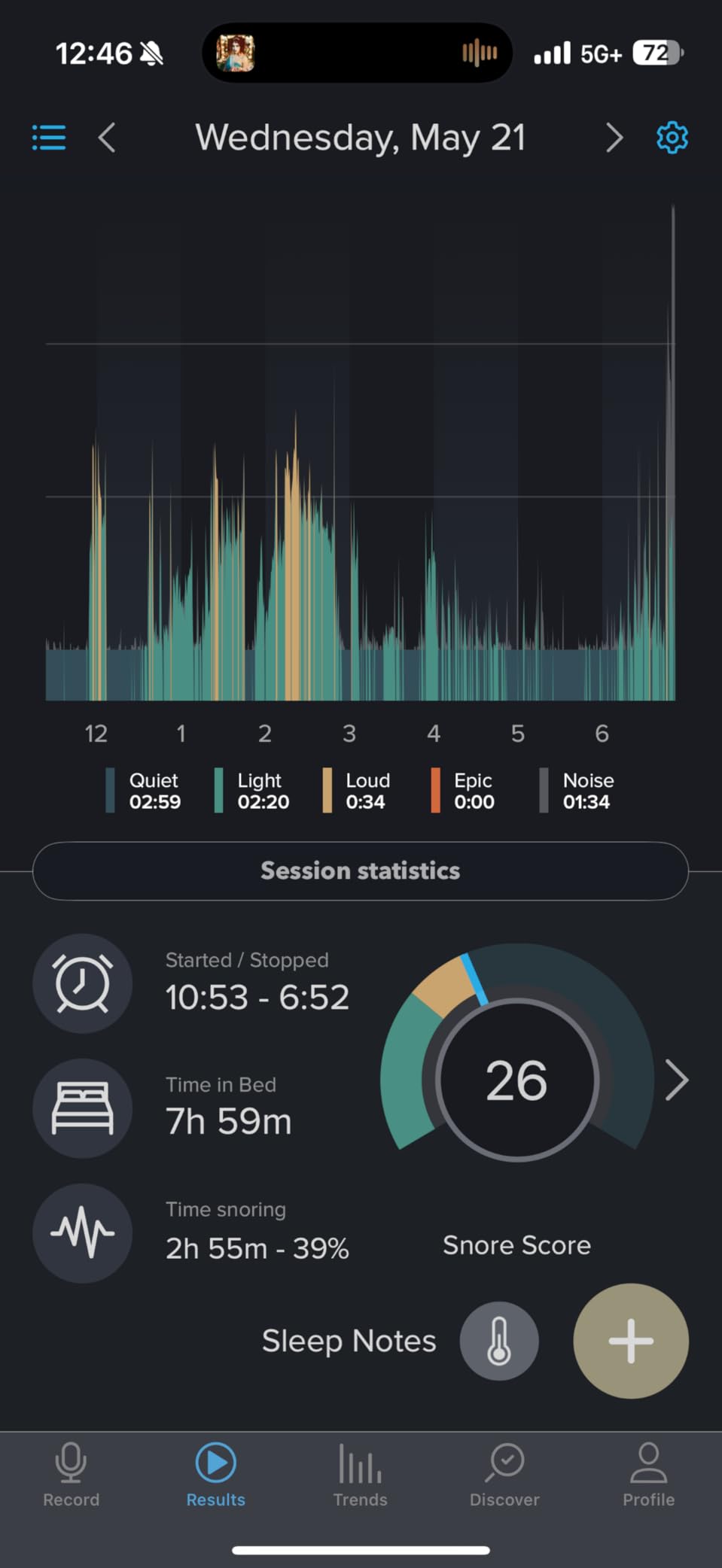Switch to the Trends tab

pos(361,1475)
